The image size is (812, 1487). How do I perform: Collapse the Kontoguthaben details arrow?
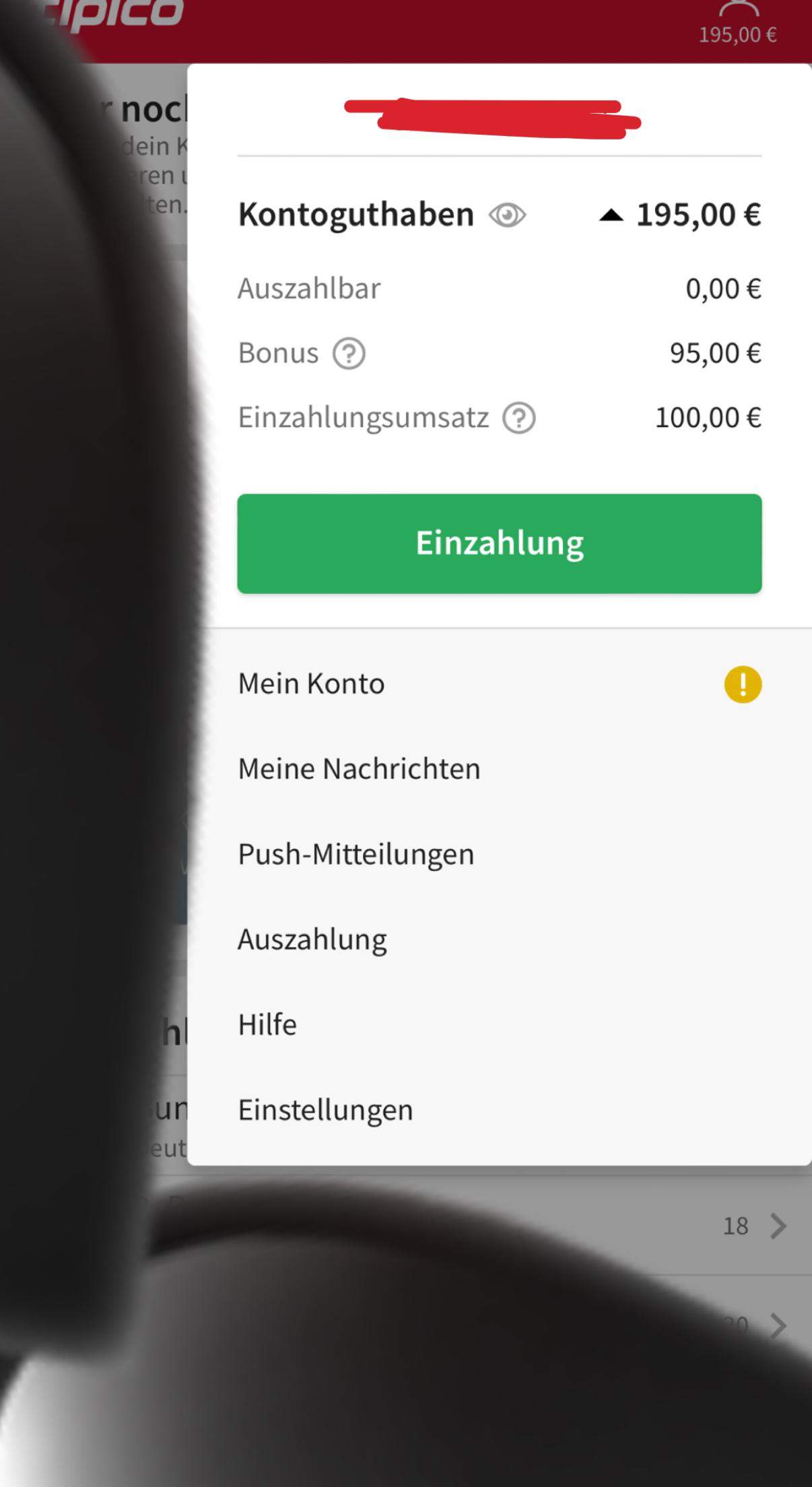point(611,216)
